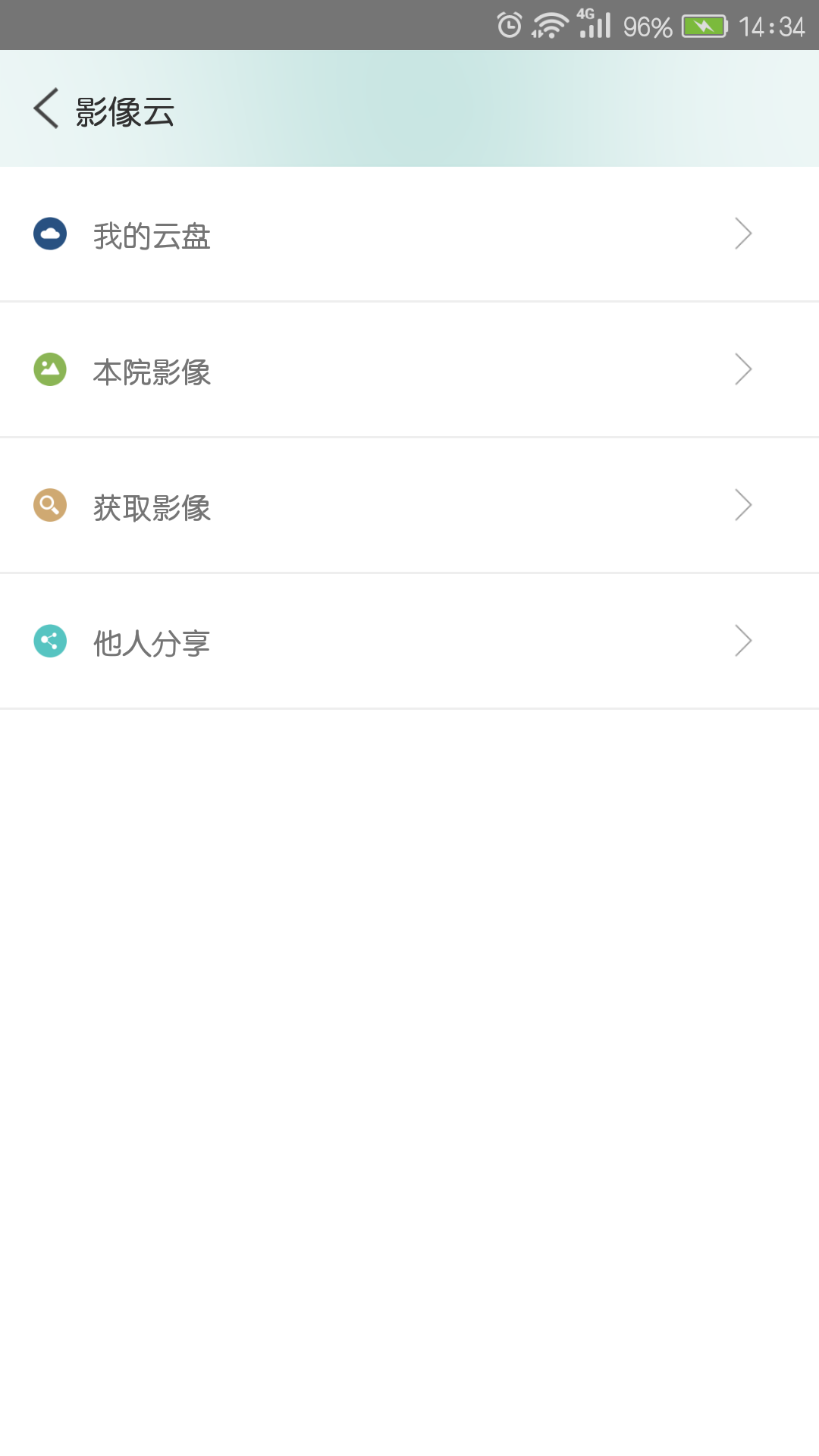Viewport: 819px width, 1456px height.
Task: View the 他人分享 row
Action: point(409,642)
